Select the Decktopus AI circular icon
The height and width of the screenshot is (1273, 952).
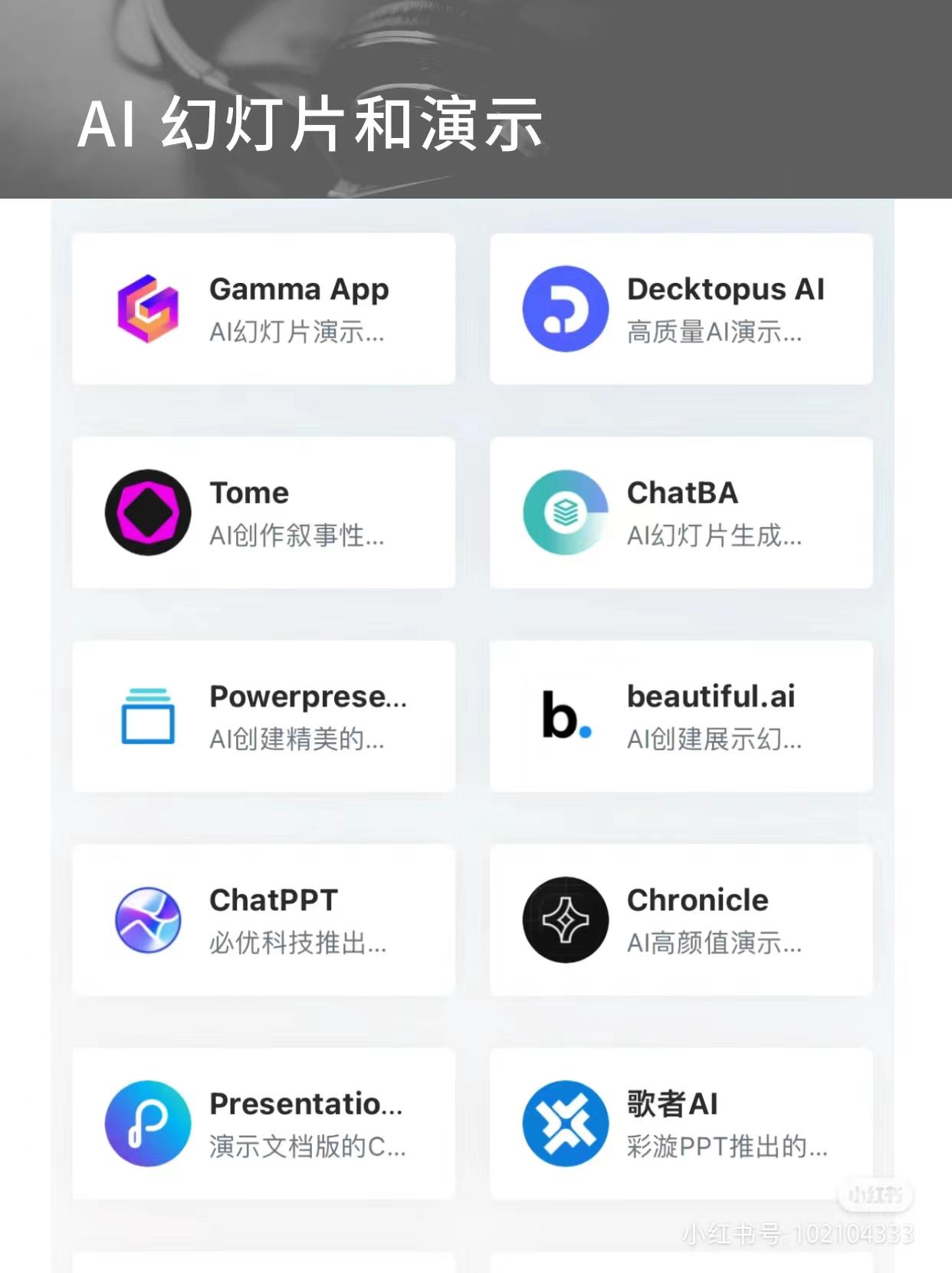pyautogui.click(x=565, y=308)
